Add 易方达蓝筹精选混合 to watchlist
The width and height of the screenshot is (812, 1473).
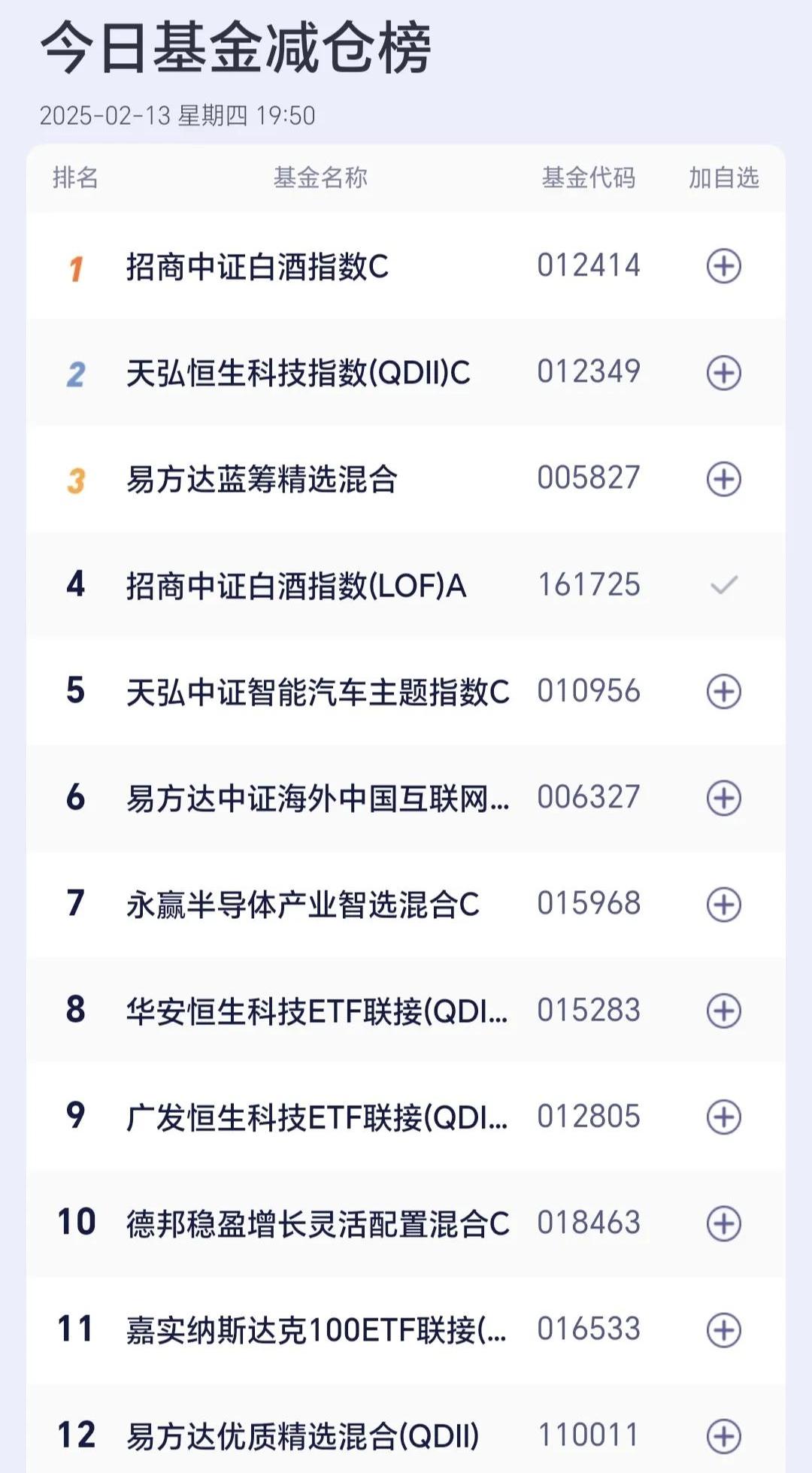[x=723, y=479]
